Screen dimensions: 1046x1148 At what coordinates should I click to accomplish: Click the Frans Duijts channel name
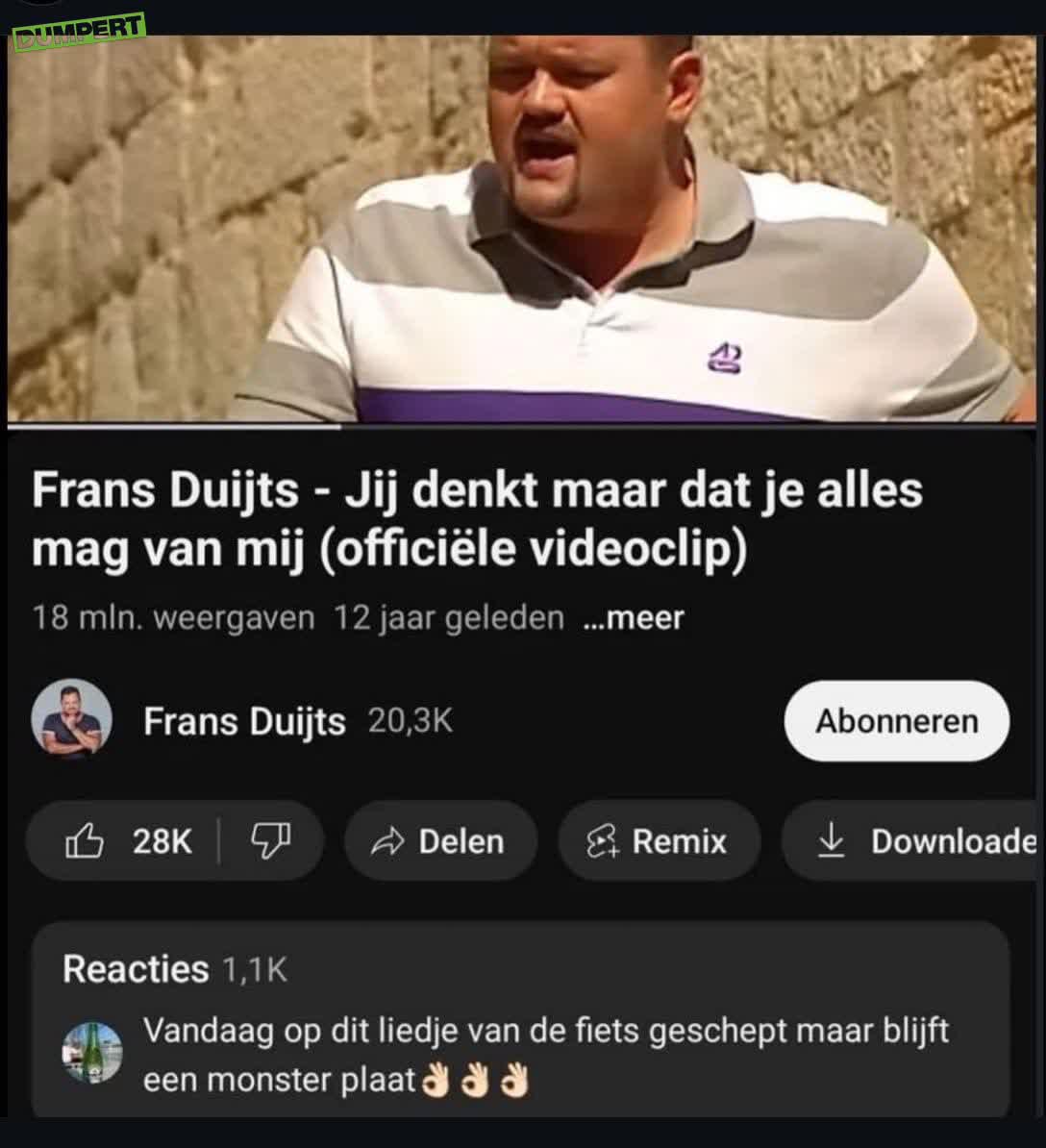tap(245, 722)
